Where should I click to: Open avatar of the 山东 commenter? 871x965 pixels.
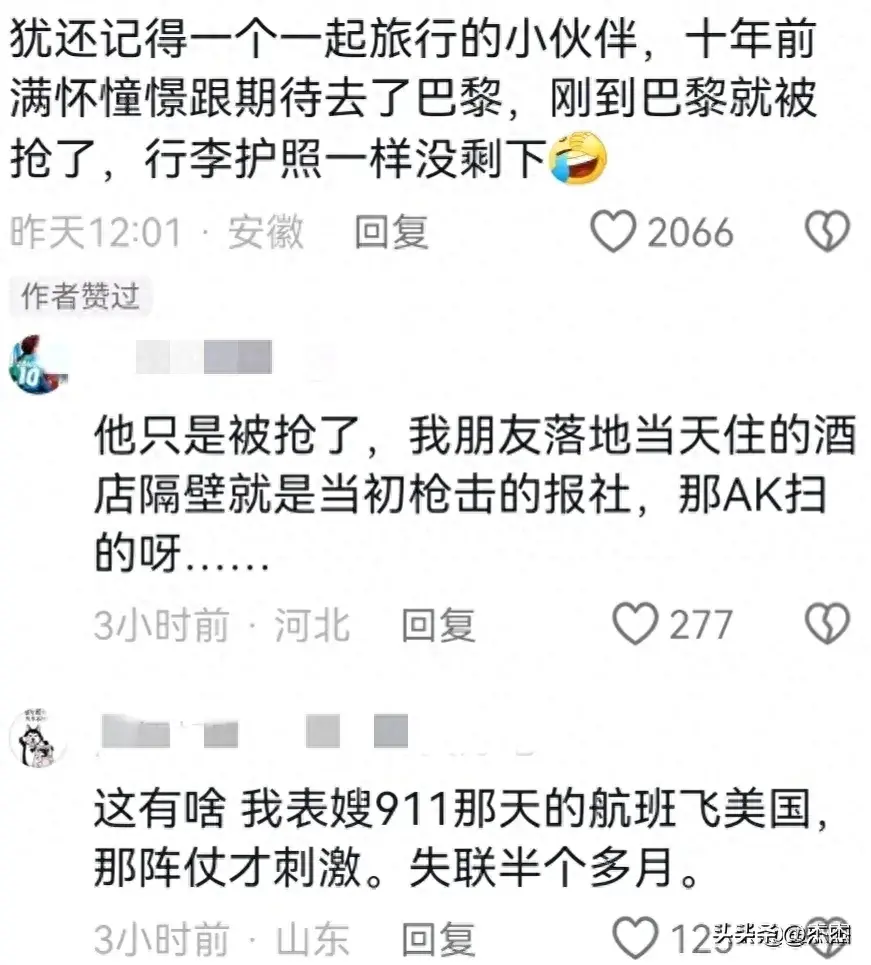pyautogui.click(x=37, y=739)
